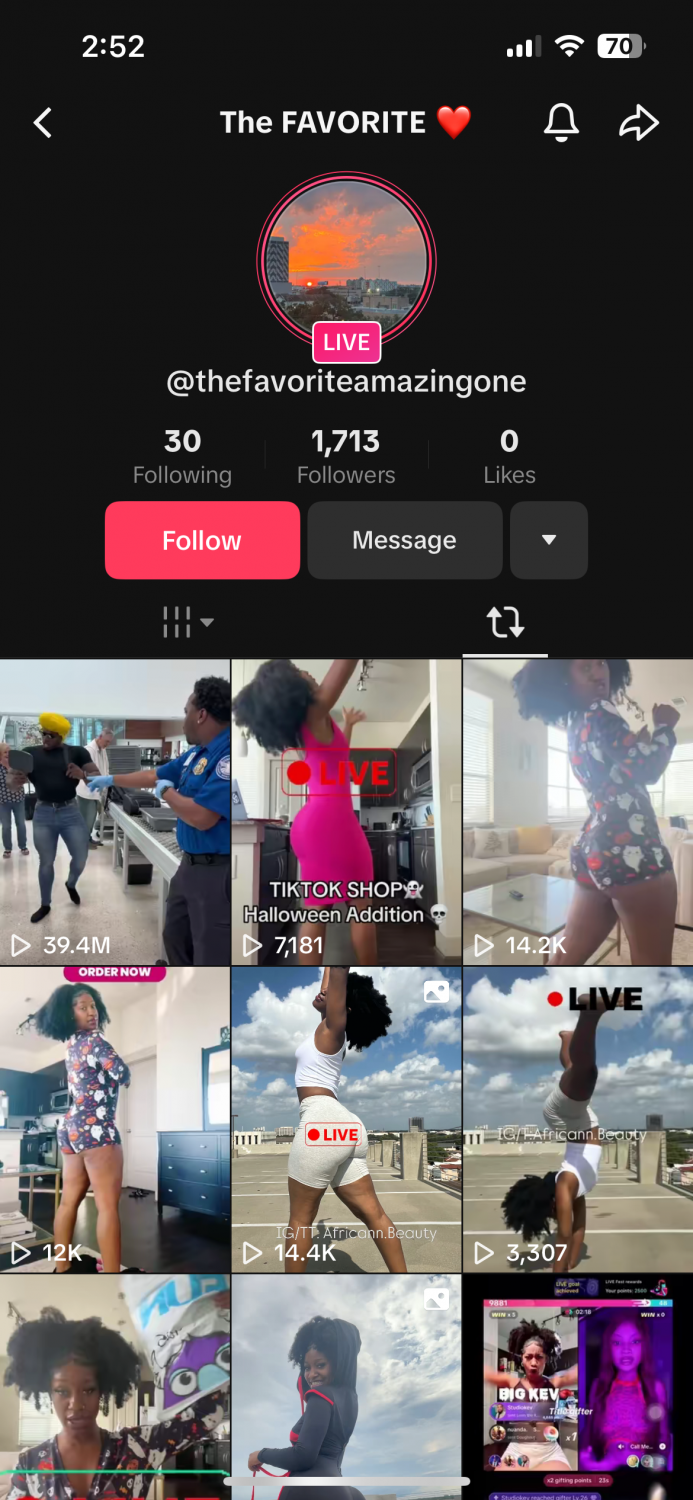Share this profile

click(638, 122)
